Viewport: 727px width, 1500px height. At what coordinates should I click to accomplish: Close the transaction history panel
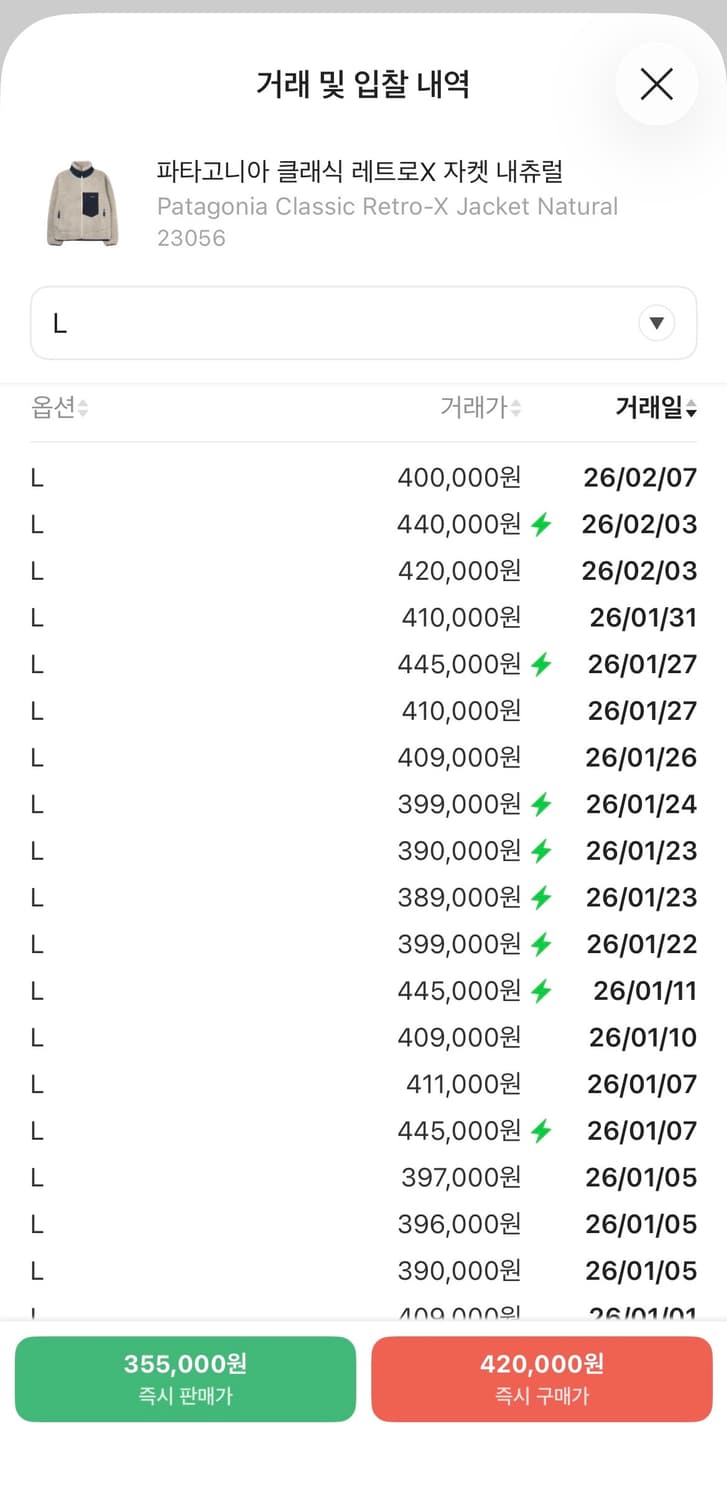[x=657, y=85]
